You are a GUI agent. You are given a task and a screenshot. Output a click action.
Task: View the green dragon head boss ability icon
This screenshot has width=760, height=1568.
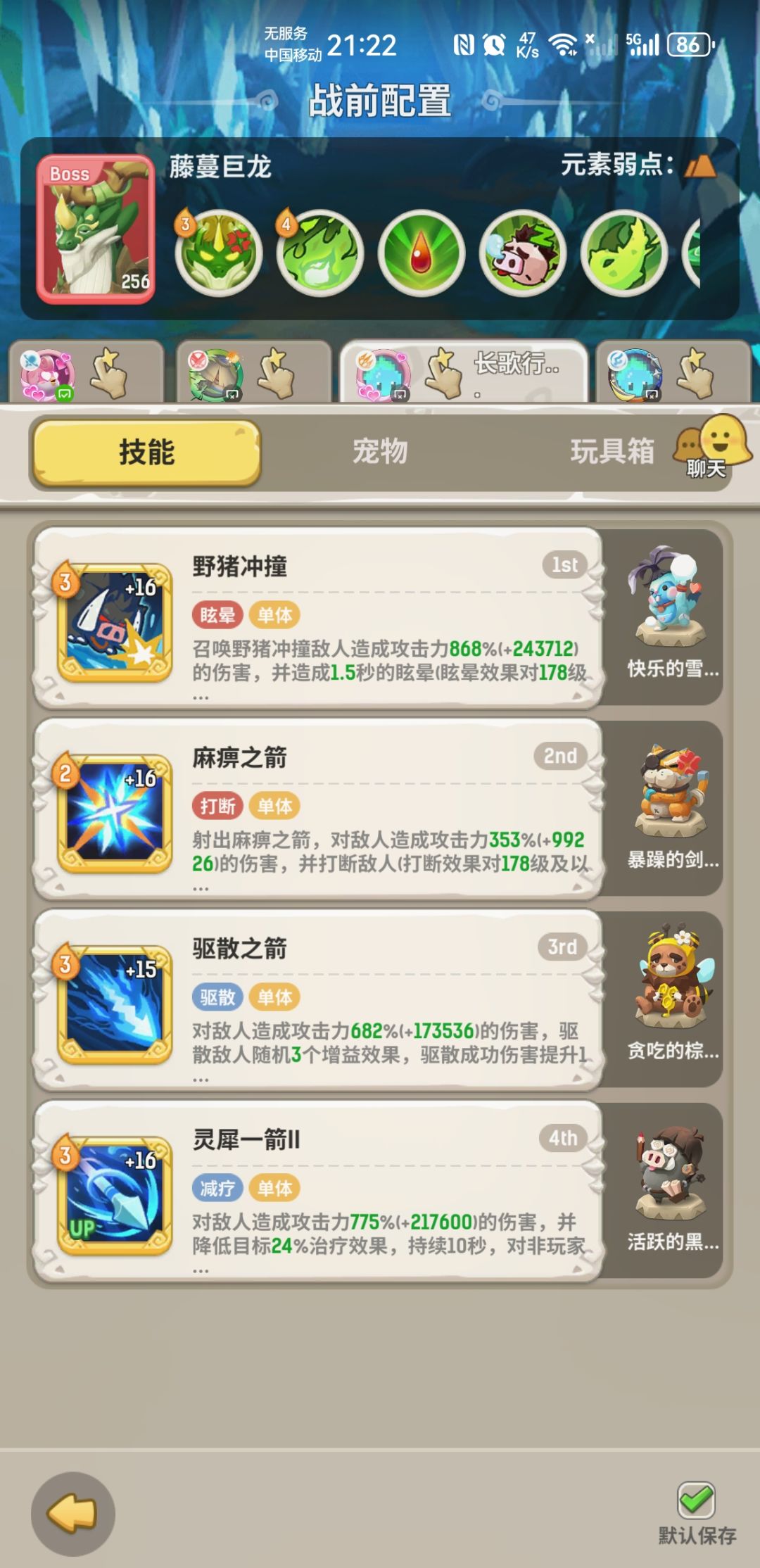click(218, 253)
